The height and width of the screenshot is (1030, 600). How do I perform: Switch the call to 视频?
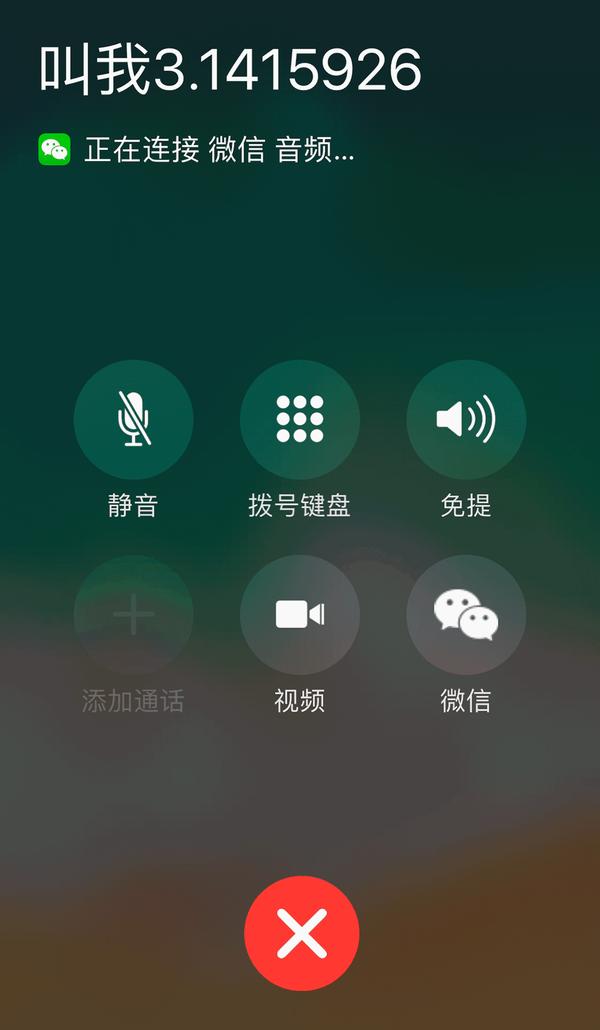coord(300,614)
